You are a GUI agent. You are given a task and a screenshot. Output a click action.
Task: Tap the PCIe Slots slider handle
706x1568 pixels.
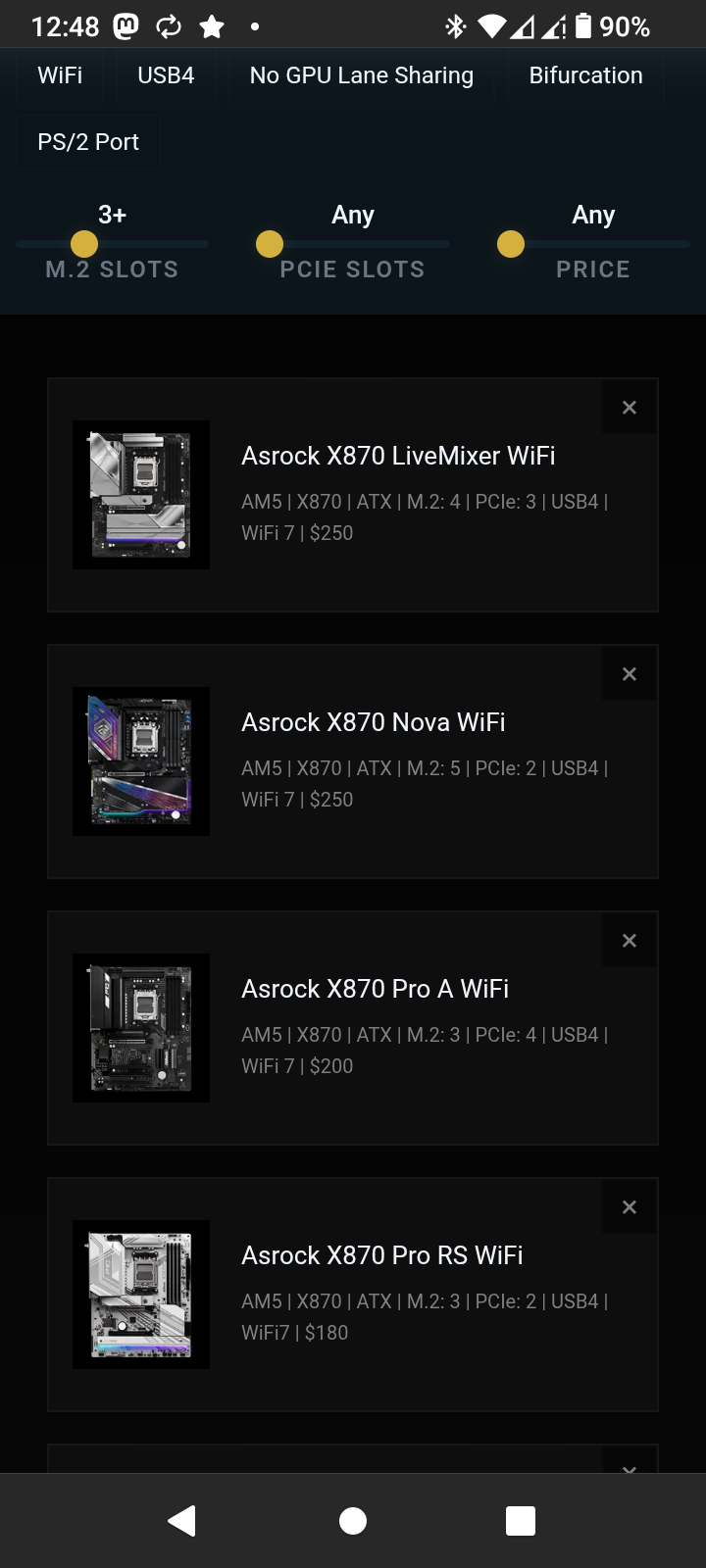coord(270,244)
